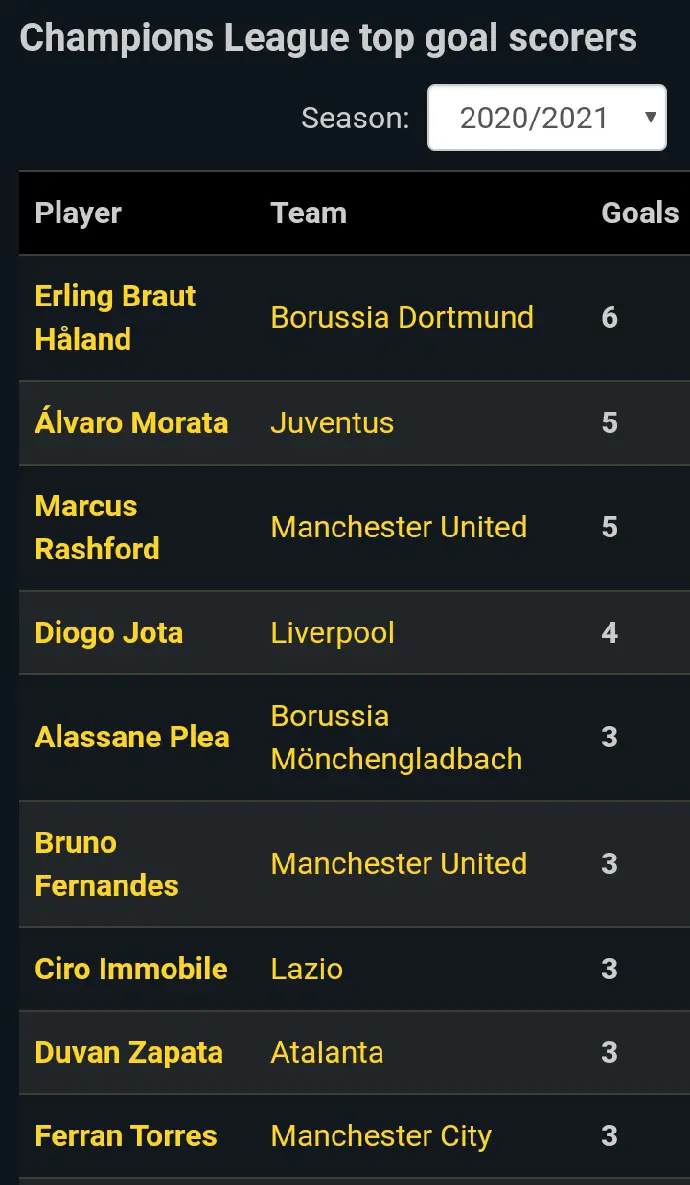
Task: Open Bruno Fernandes' player link
Action: [107, 863]
